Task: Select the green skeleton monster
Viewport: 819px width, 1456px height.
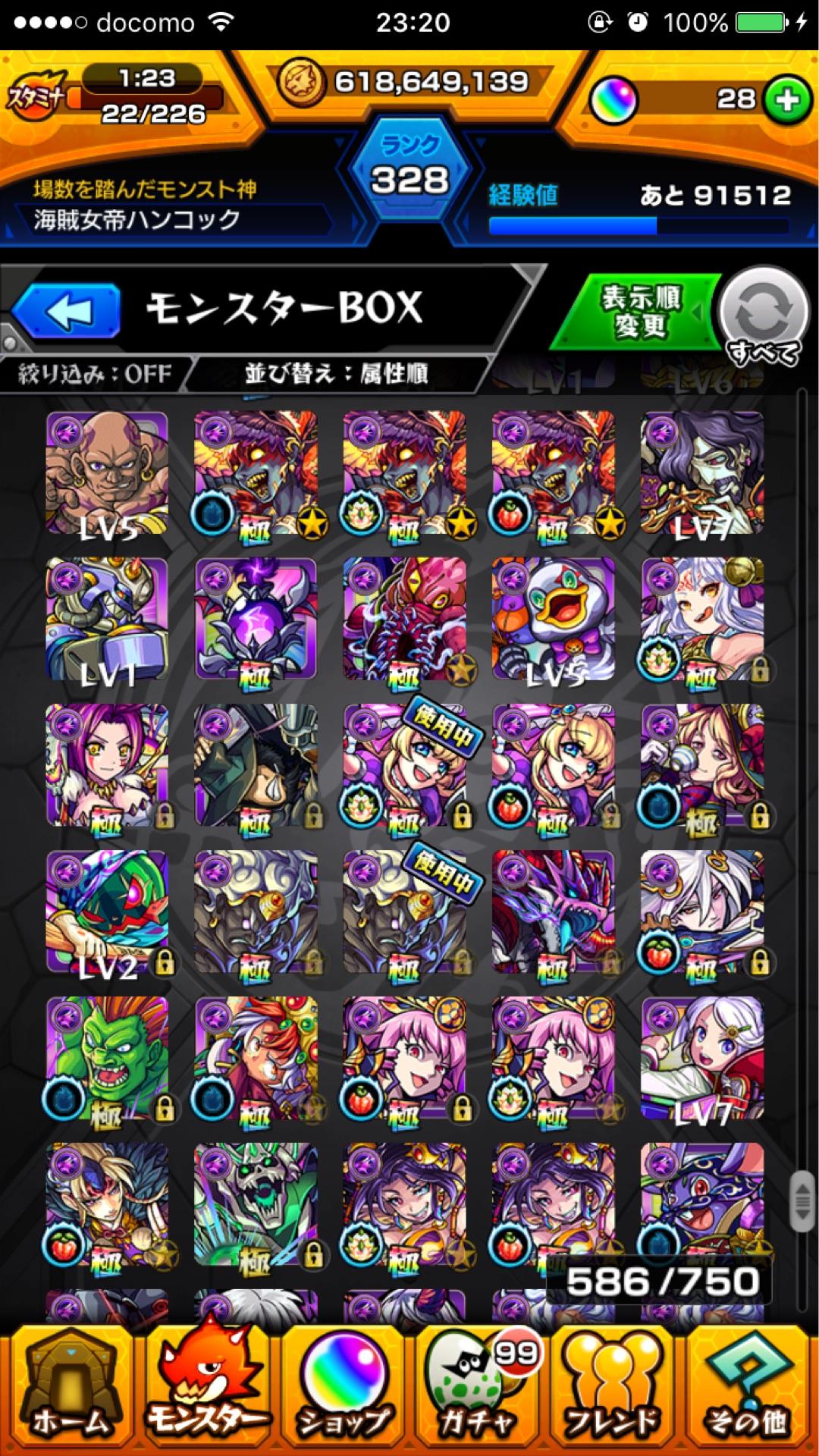Action: tap(256, 1204)
